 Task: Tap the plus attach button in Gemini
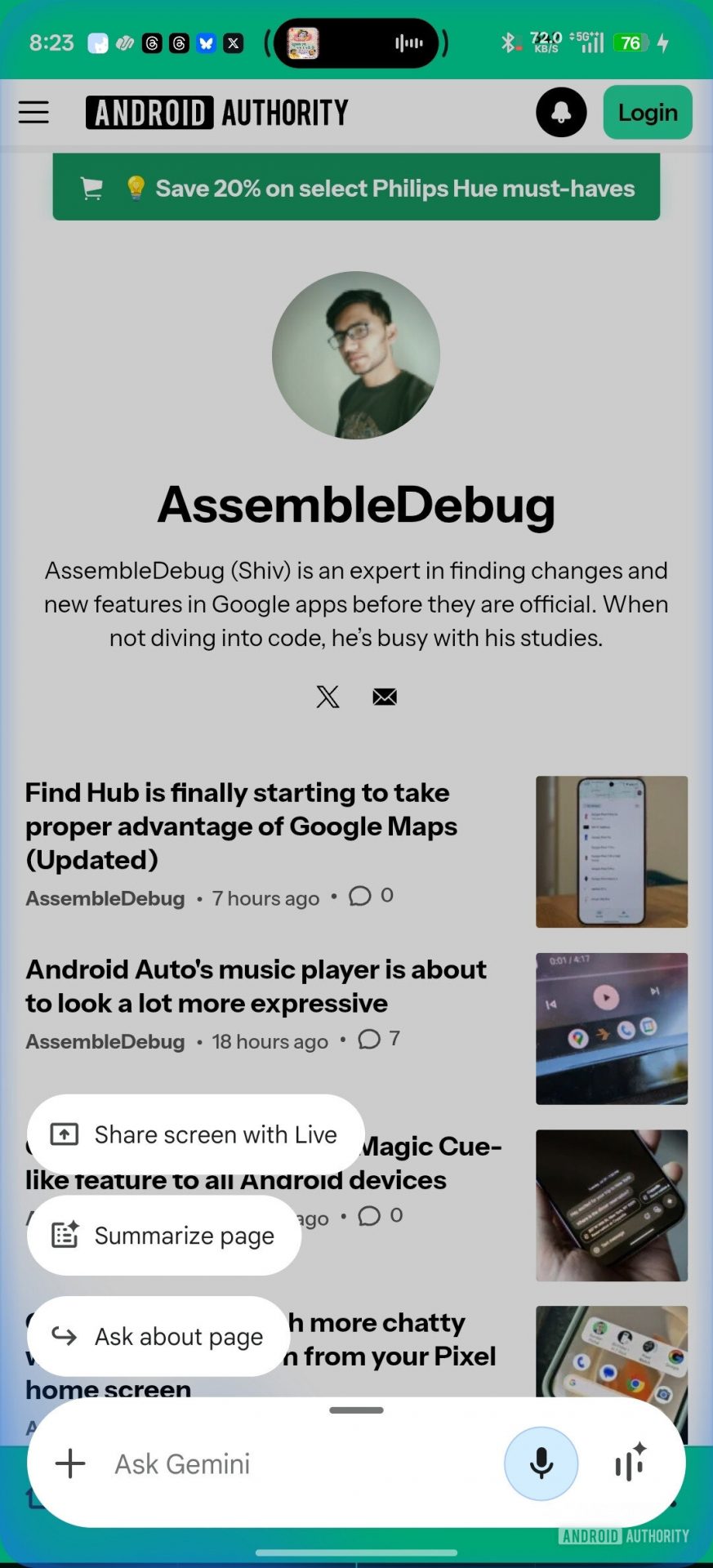pos(70,1463)
